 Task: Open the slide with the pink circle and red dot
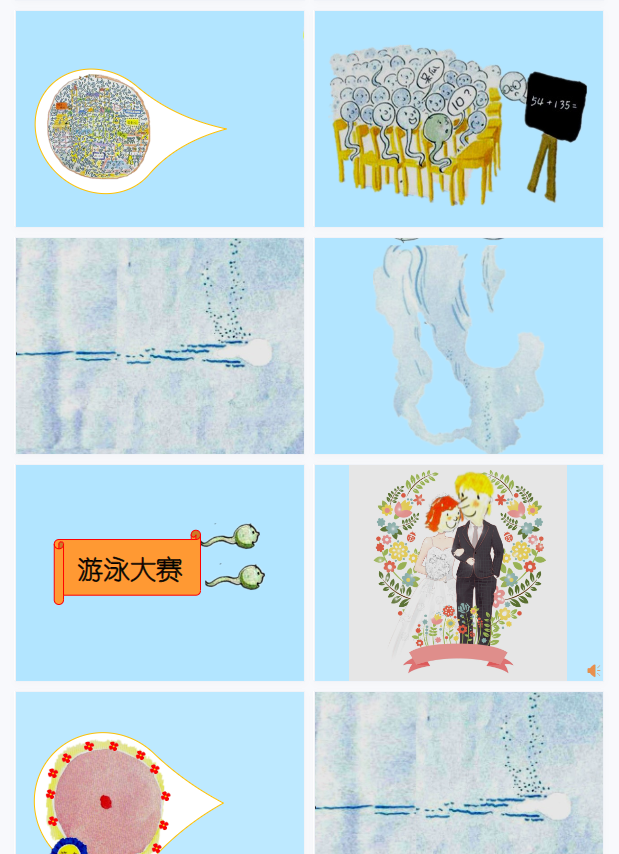(x=160, y=775)
